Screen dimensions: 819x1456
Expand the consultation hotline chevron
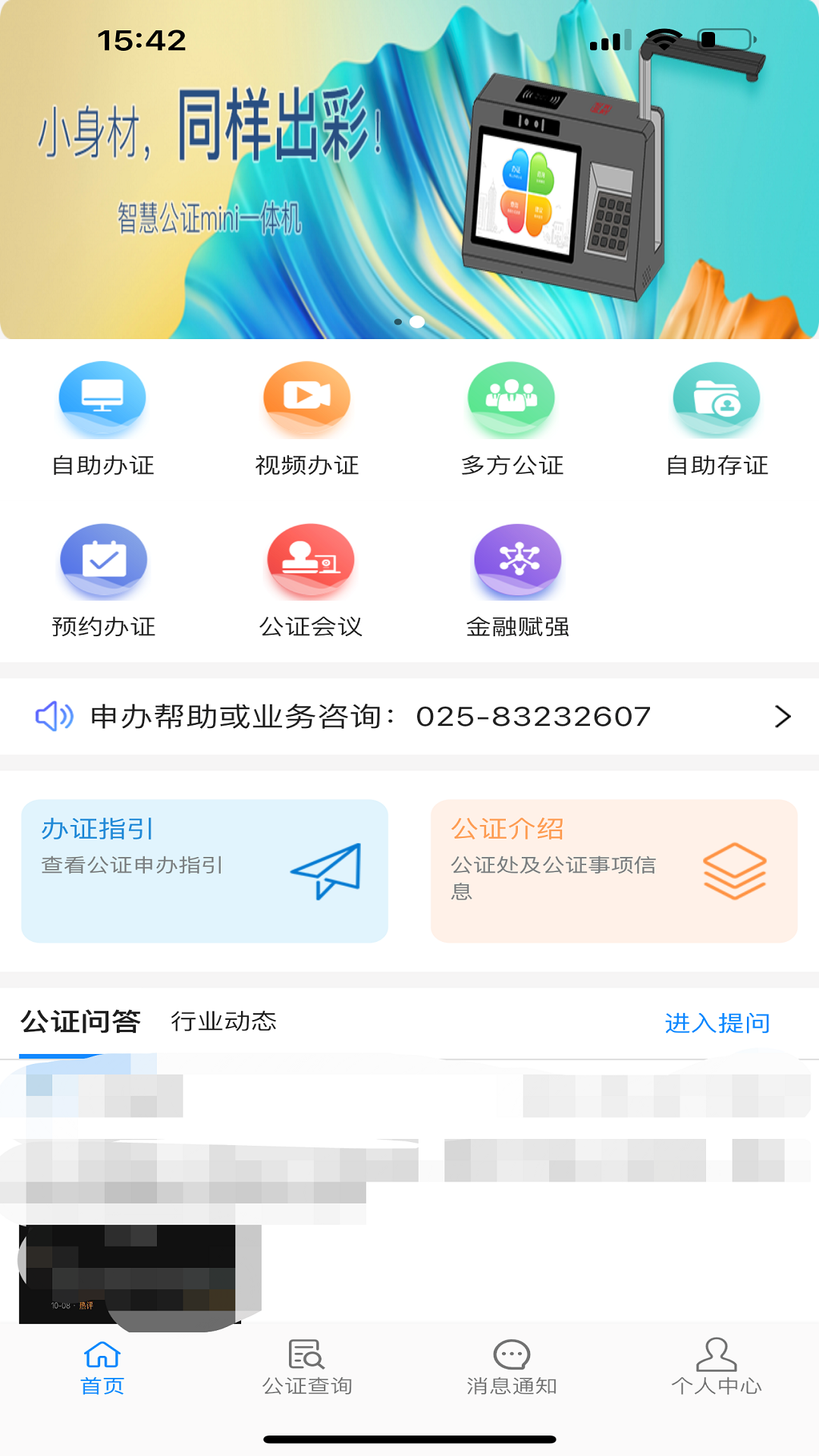tap(782, 715)
